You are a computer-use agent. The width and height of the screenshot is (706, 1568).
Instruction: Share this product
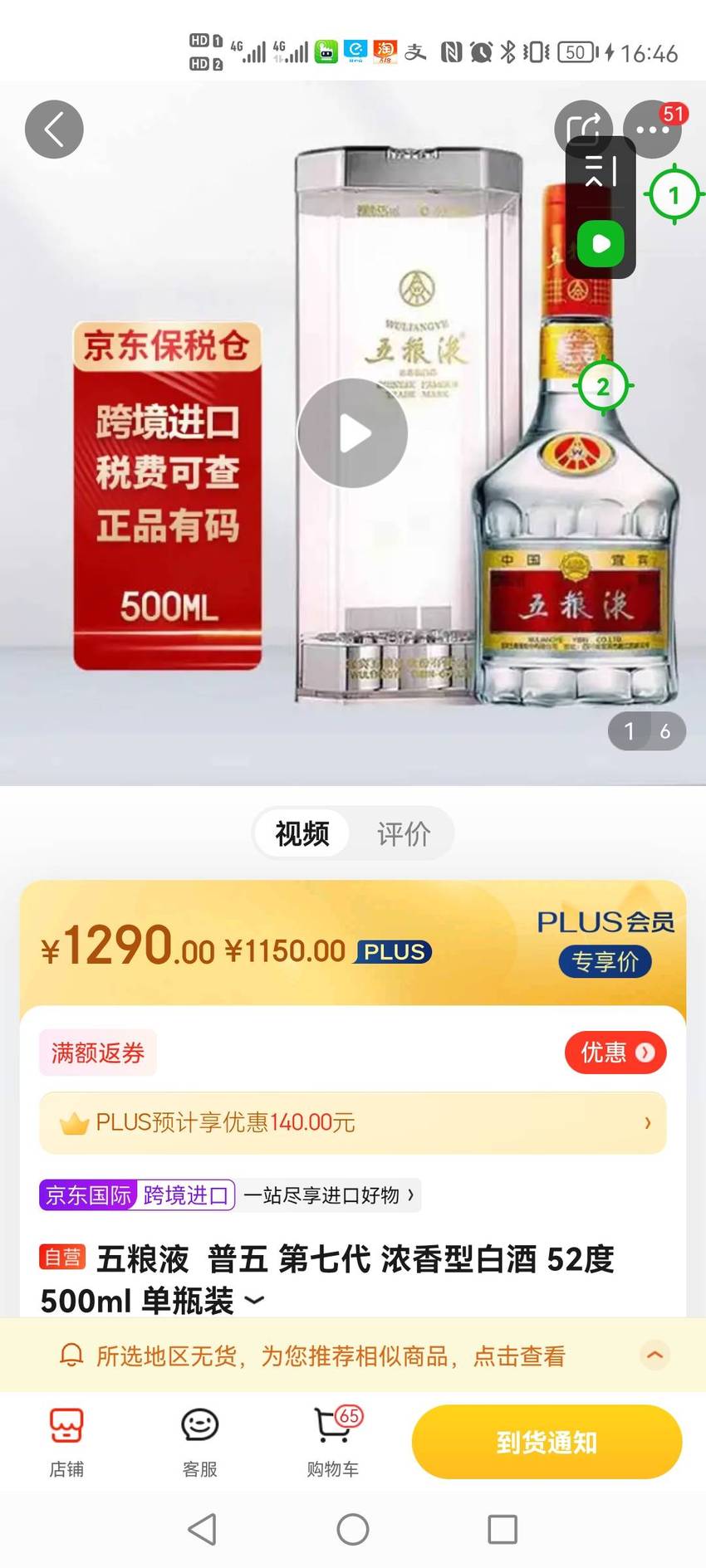point(583,129)
